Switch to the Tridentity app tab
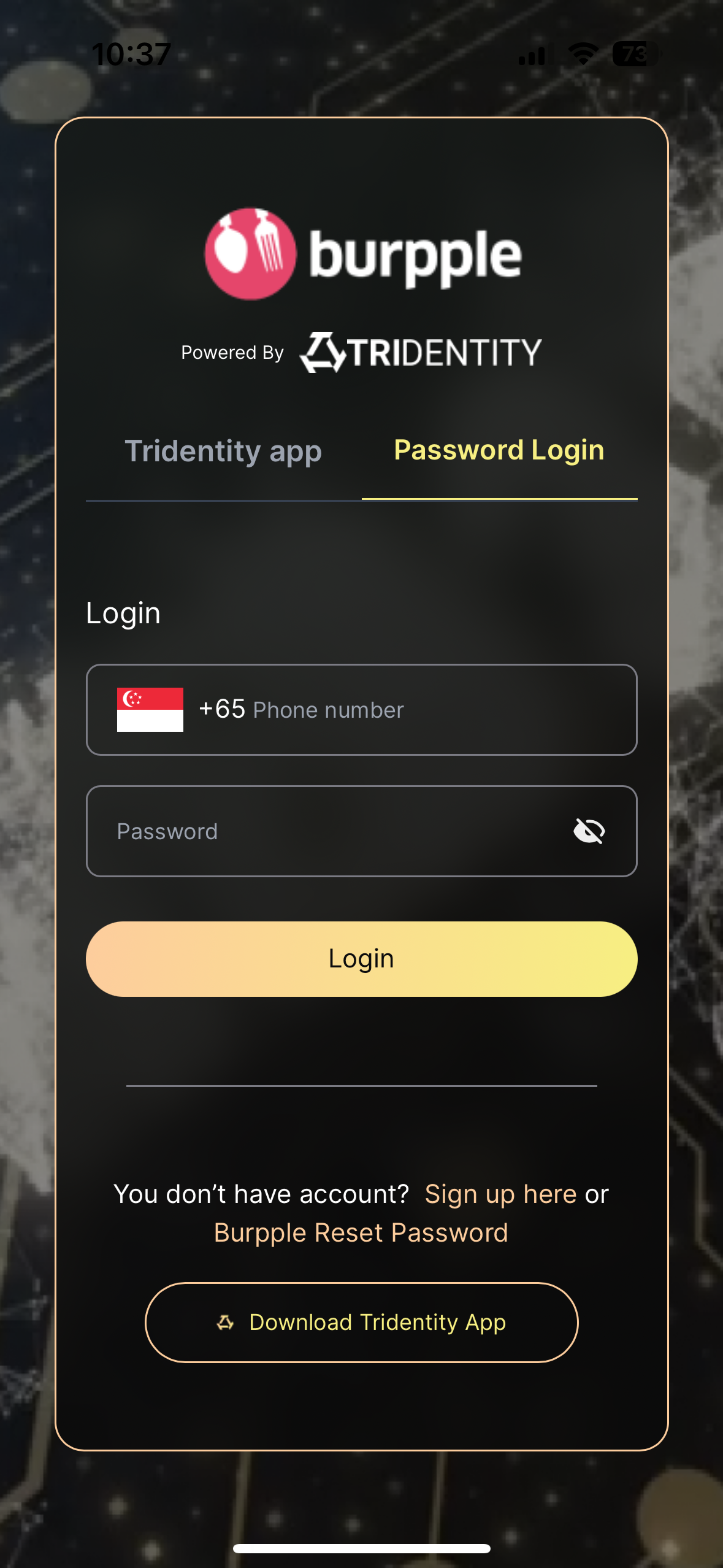This screenshot has height=1568, width=723. pyautogui.click(x=223, y=452)
